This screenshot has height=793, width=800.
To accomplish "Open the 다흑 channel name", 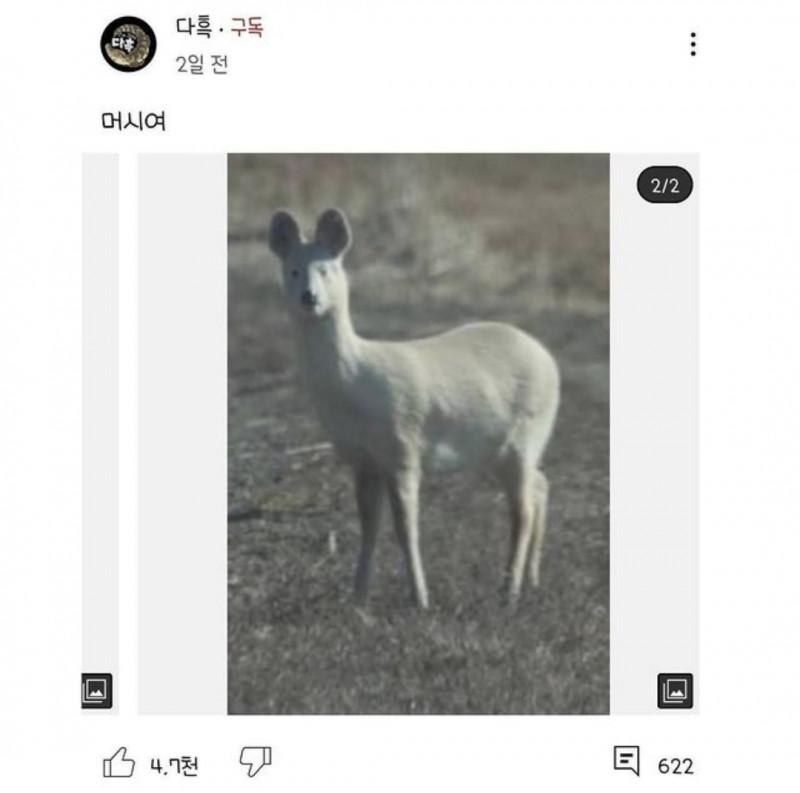I will [x=193, y=27].
